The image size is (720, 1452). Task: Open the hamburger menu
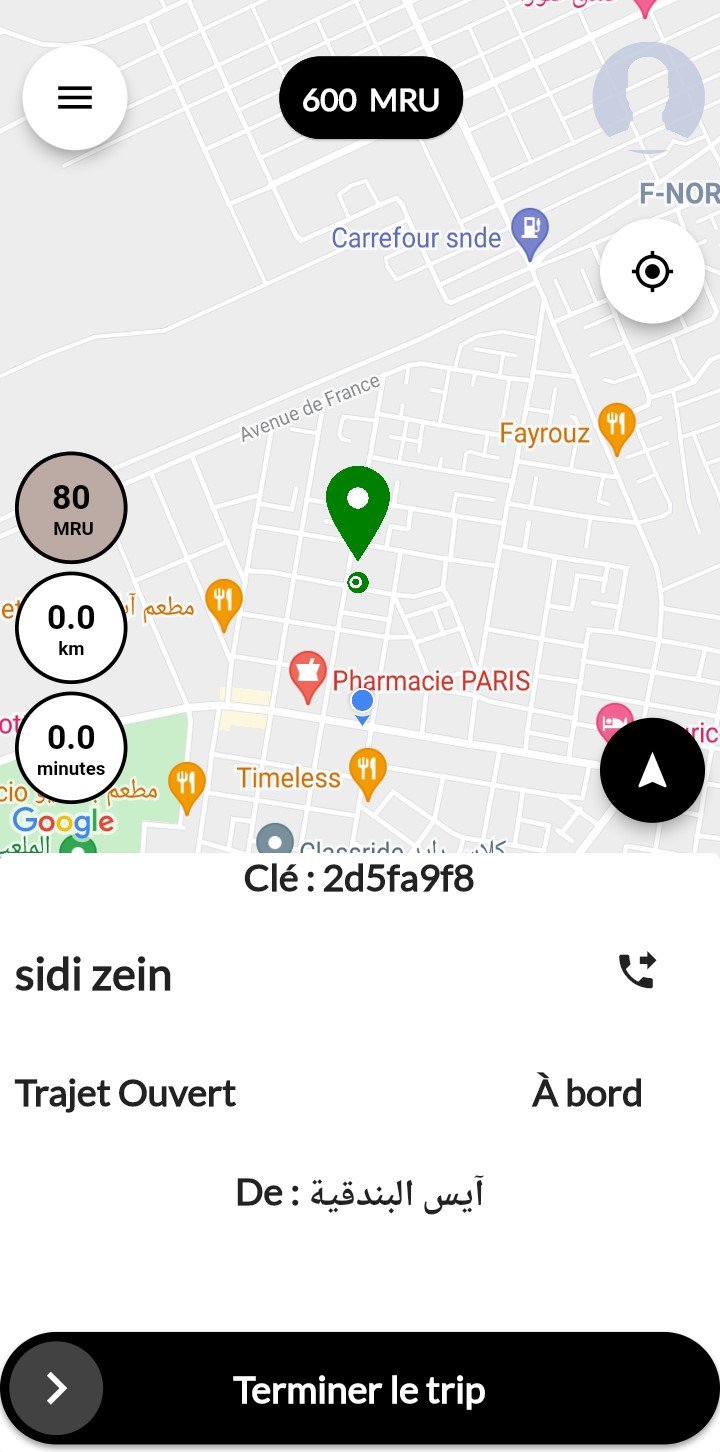(x=75, y=98)
